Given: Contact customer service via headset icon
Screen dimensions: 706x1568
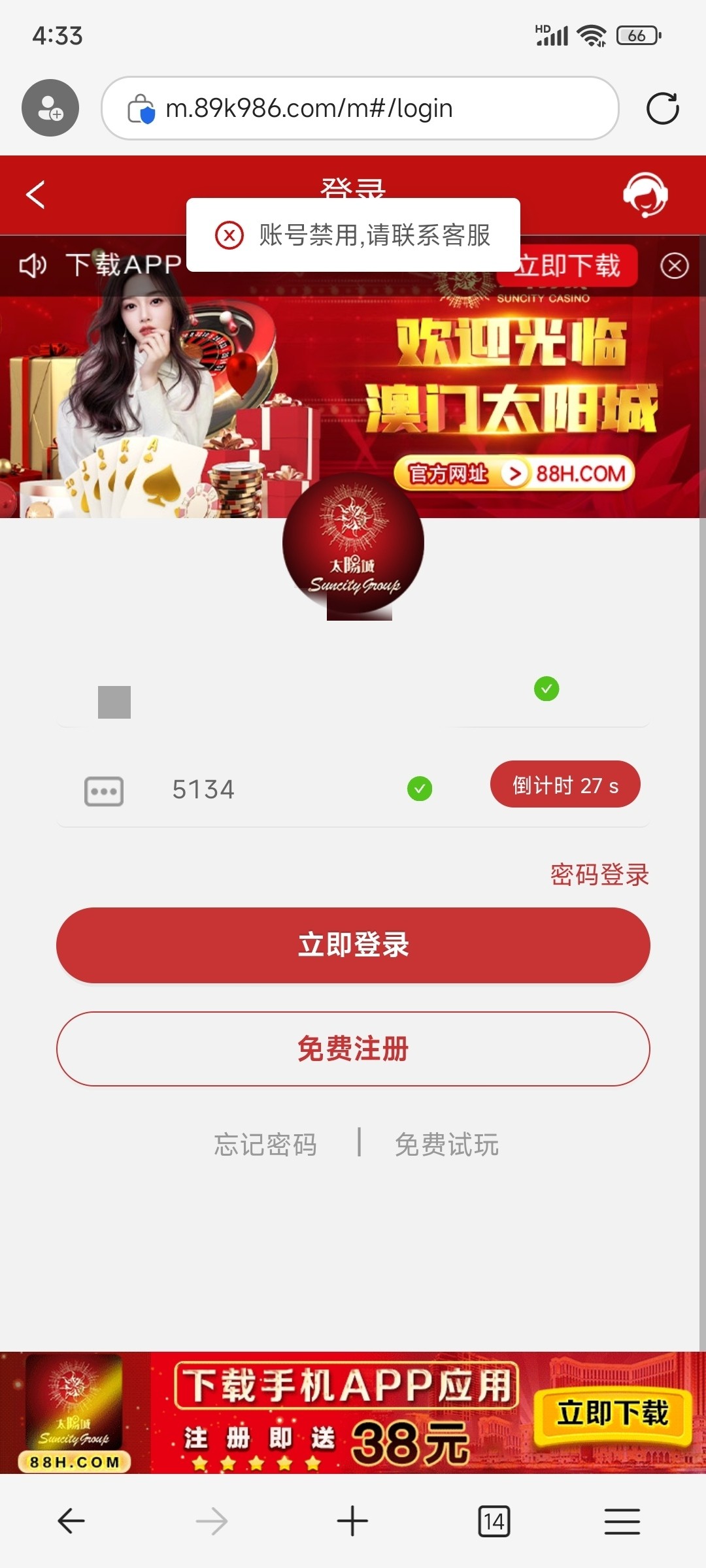Looking at the screenshot, I should (645, 195).
